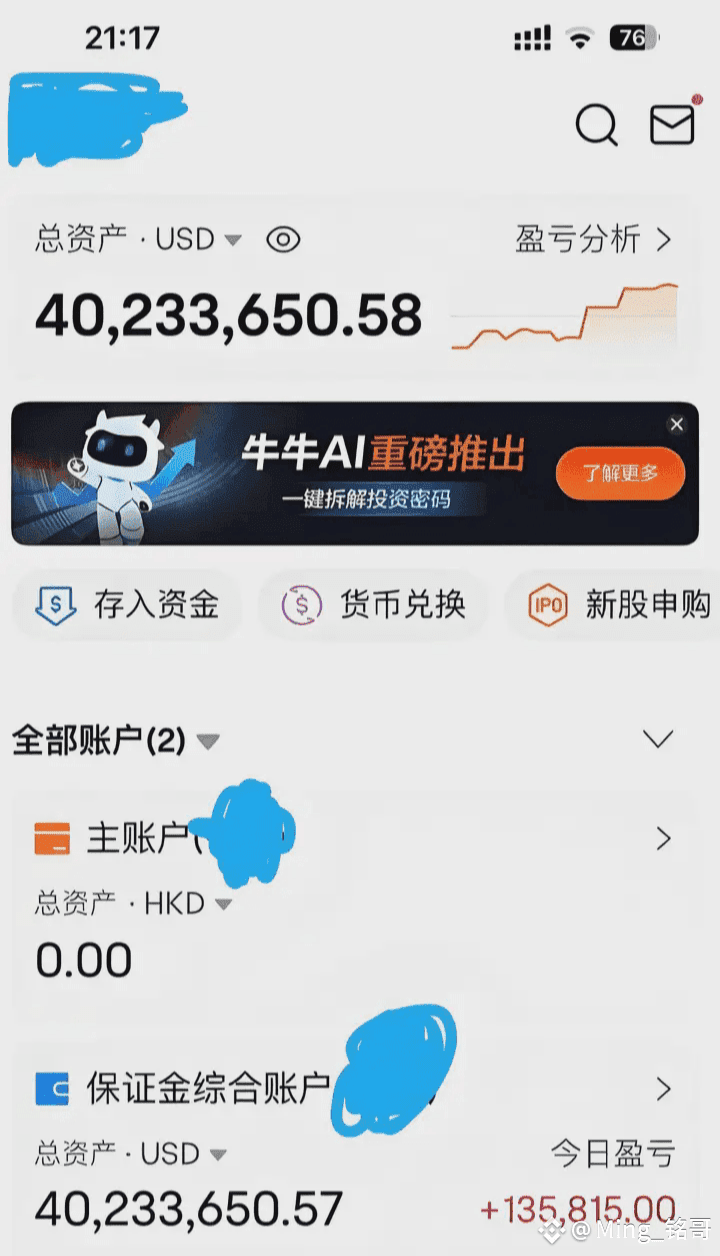This screenshot has width=720, height=1256.
Task: Dismiss the 牛牛AI banner
Action: [677, 425]
